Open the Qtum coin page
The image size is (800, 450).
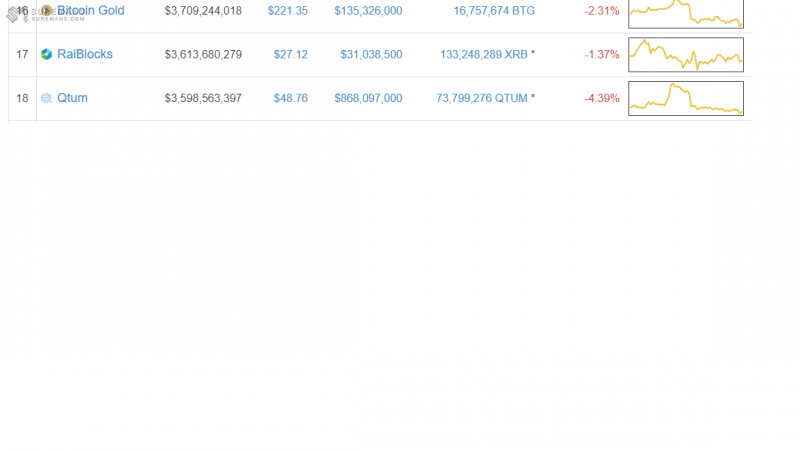[x=72, y=98]
